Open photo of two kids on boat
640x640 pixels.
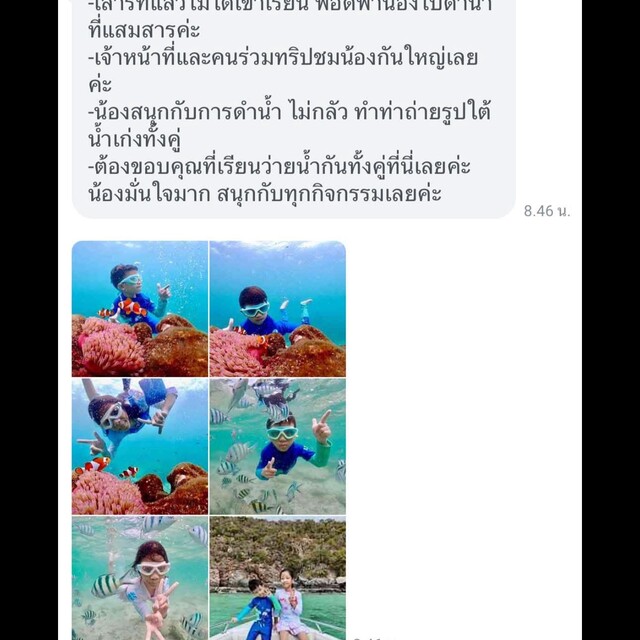278,578
